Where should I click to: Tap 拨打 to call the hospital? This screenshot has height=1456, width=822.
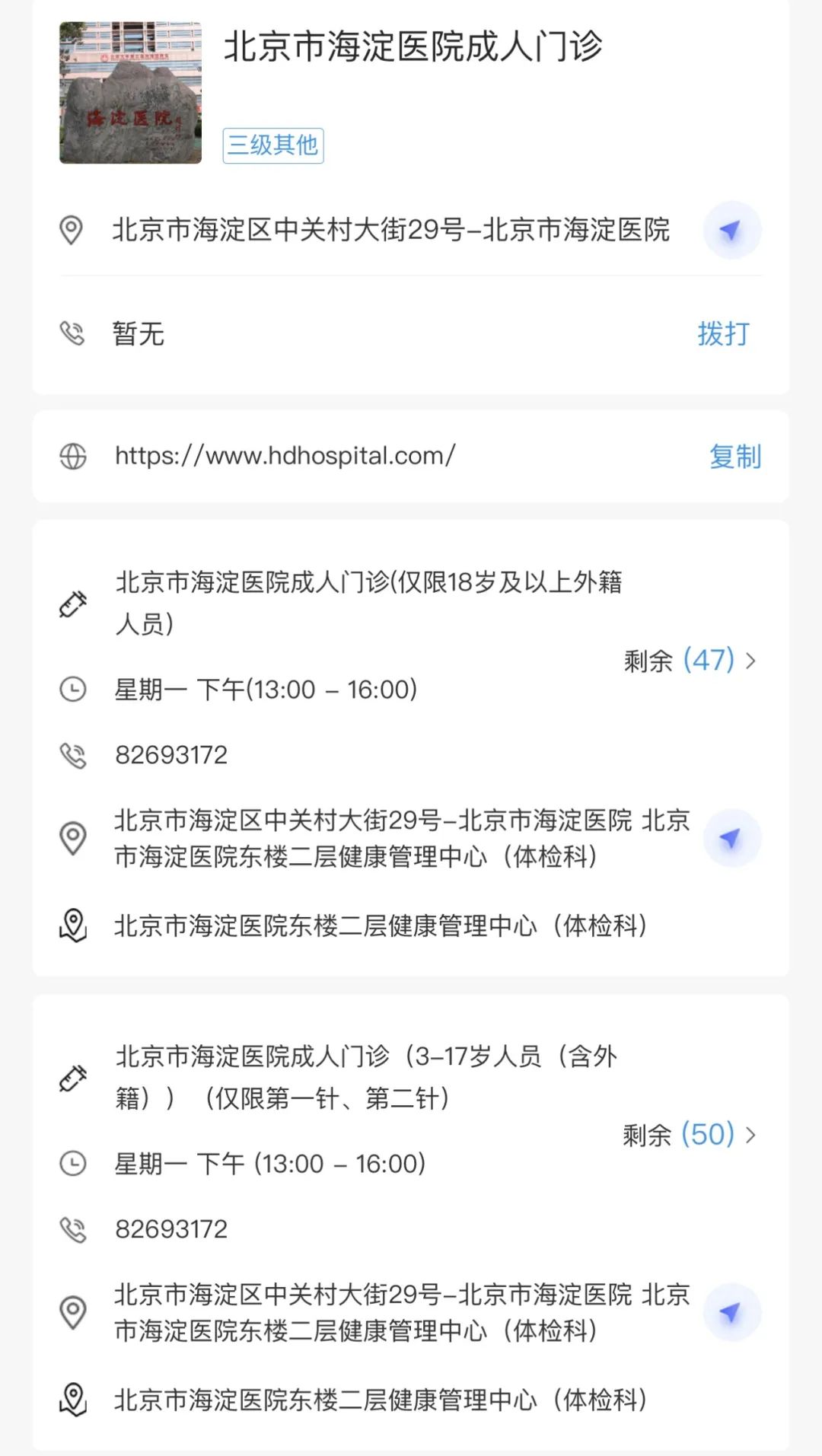click(723, 334)
